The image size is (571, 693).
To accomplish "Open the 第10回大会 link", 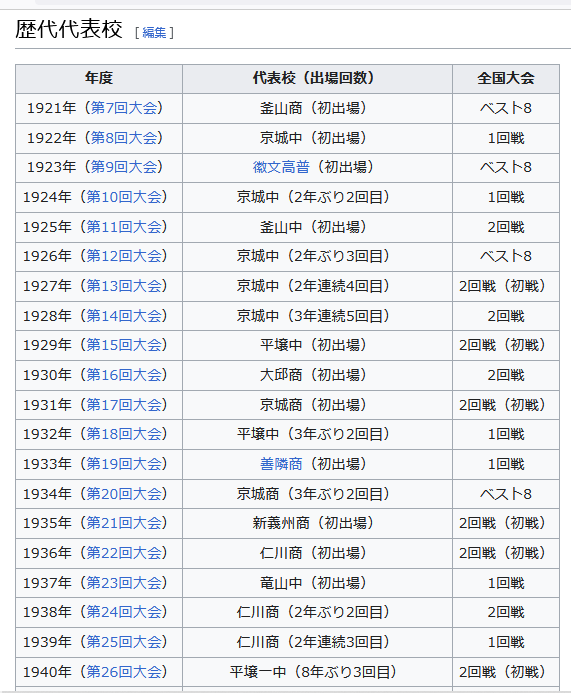I will tap(124, 197).
